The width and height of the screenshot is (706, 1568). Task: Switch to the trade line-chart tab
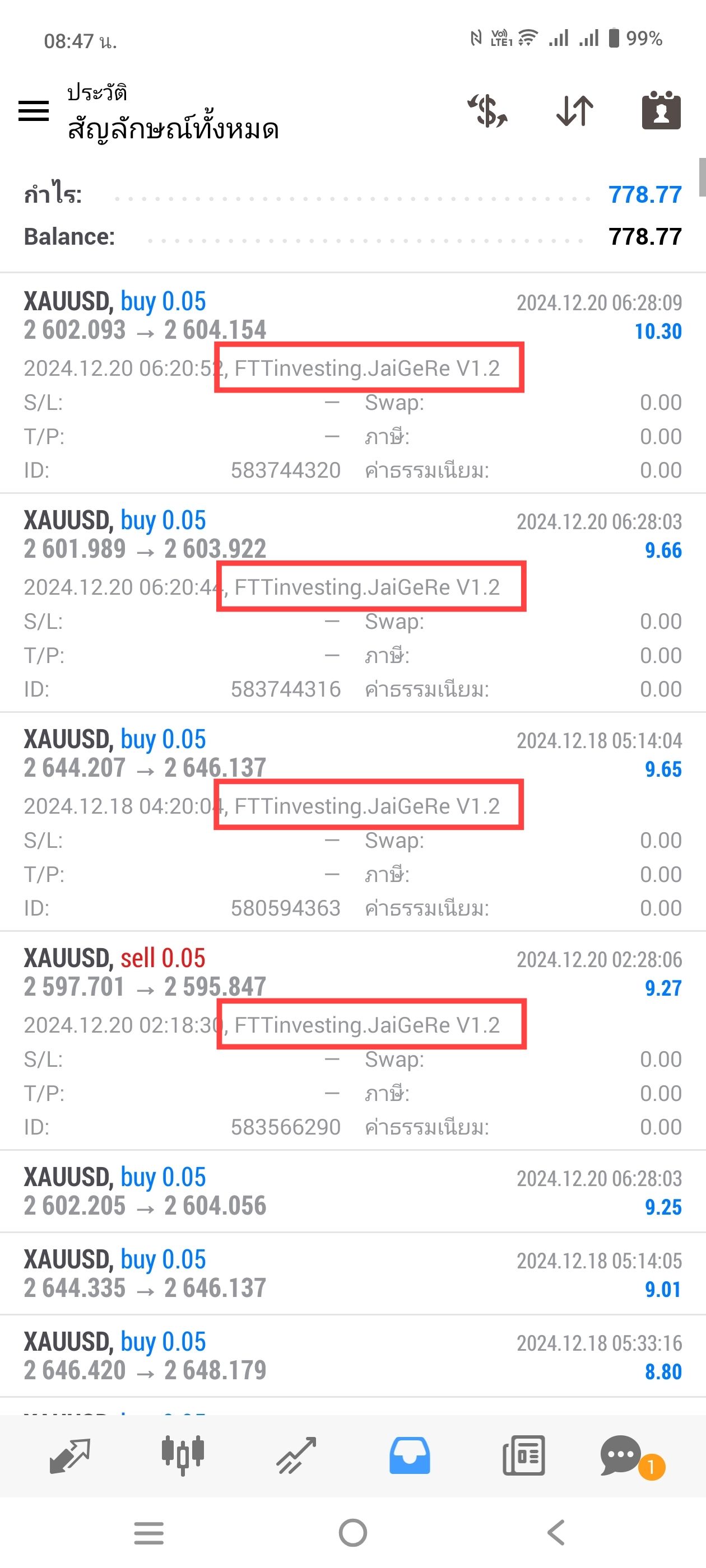coord(296,1455)
